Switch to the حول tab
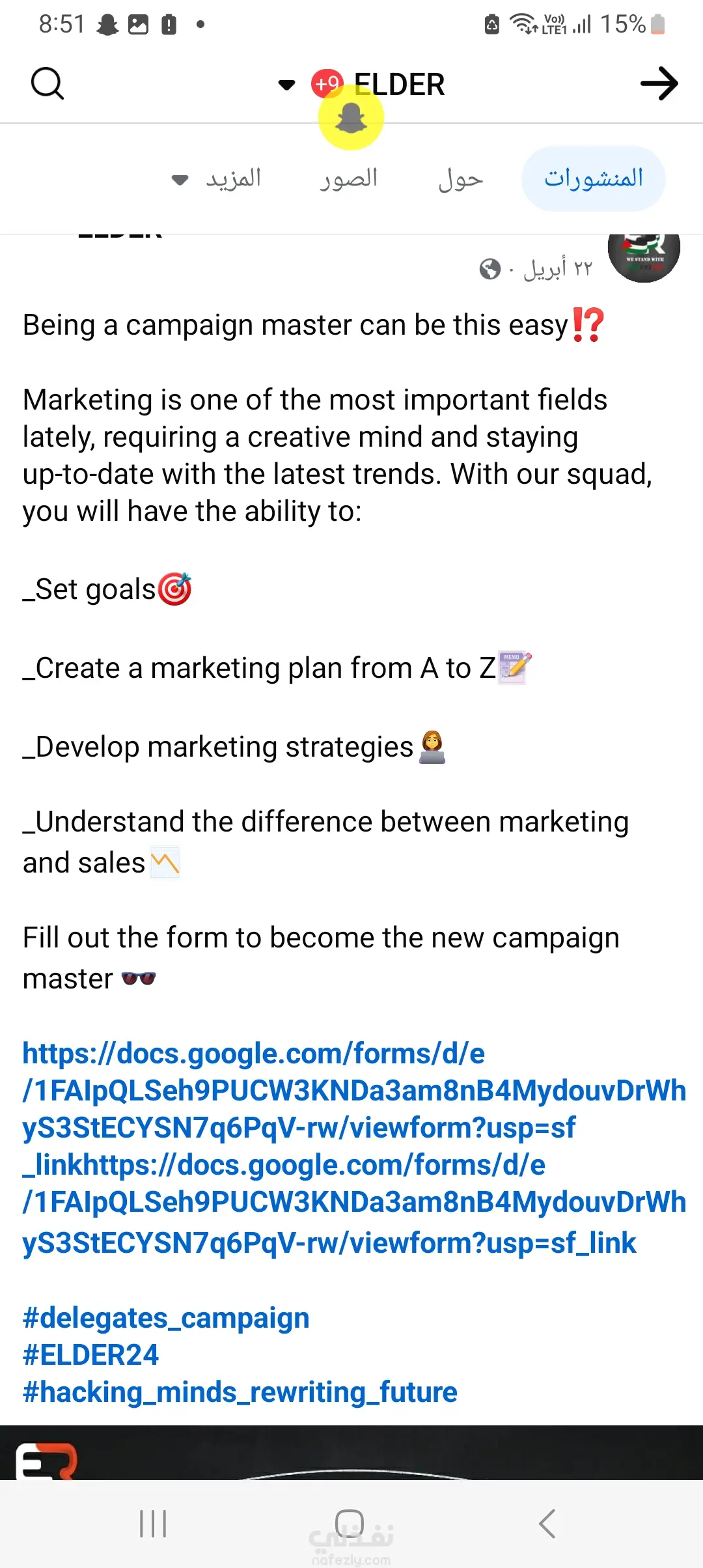Screen dimensions: 703x1568 click(x=460, y=178)
